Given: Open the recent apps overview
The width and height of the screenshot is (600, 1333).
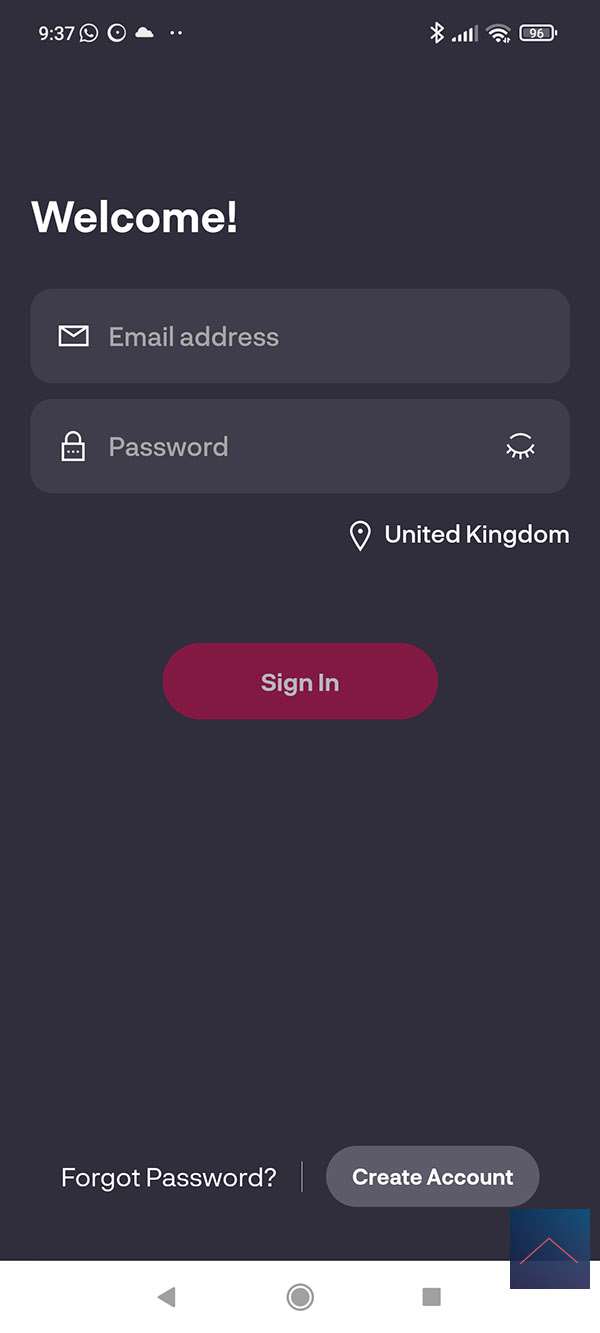Looking at the screenshot, I should point(431,1297).
